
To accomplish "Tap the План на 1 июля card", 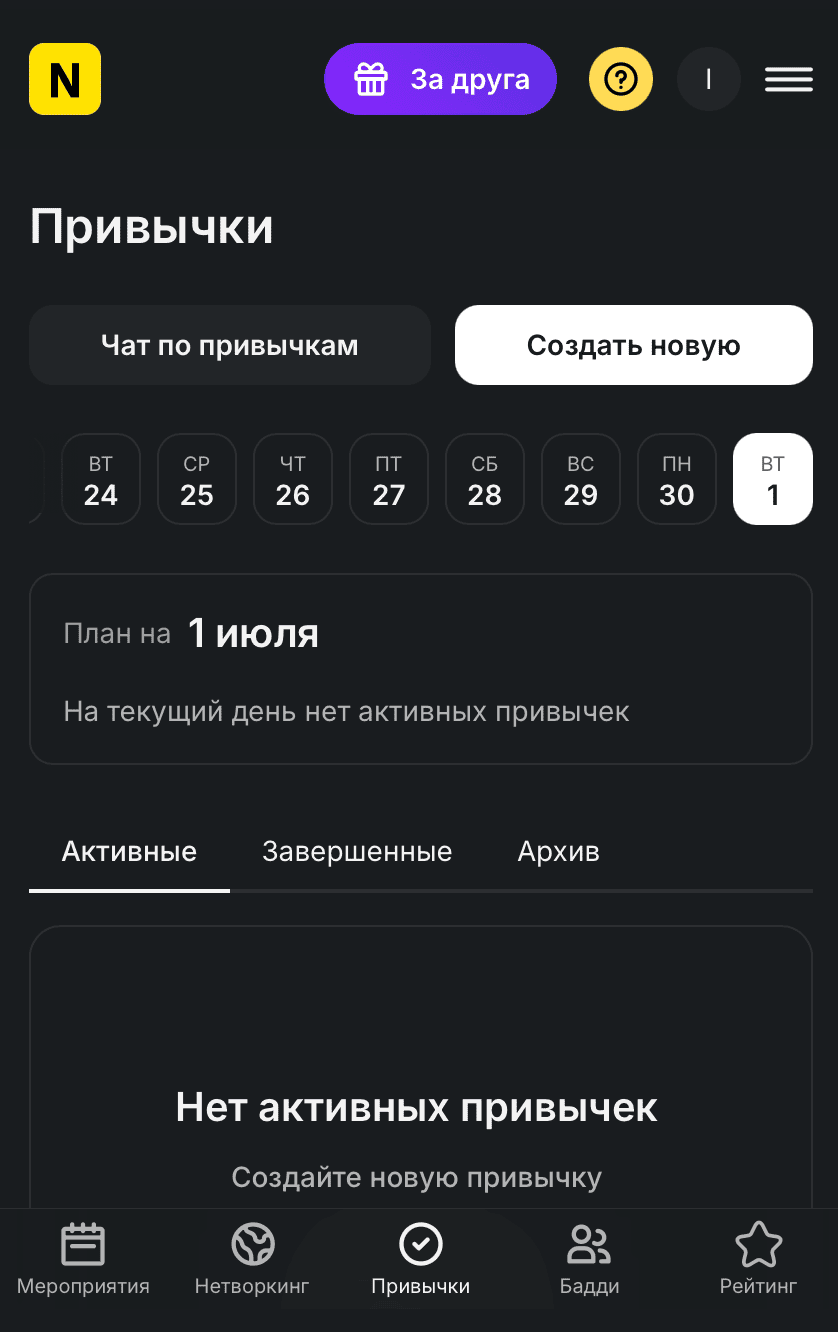I will tap(421, 668).
